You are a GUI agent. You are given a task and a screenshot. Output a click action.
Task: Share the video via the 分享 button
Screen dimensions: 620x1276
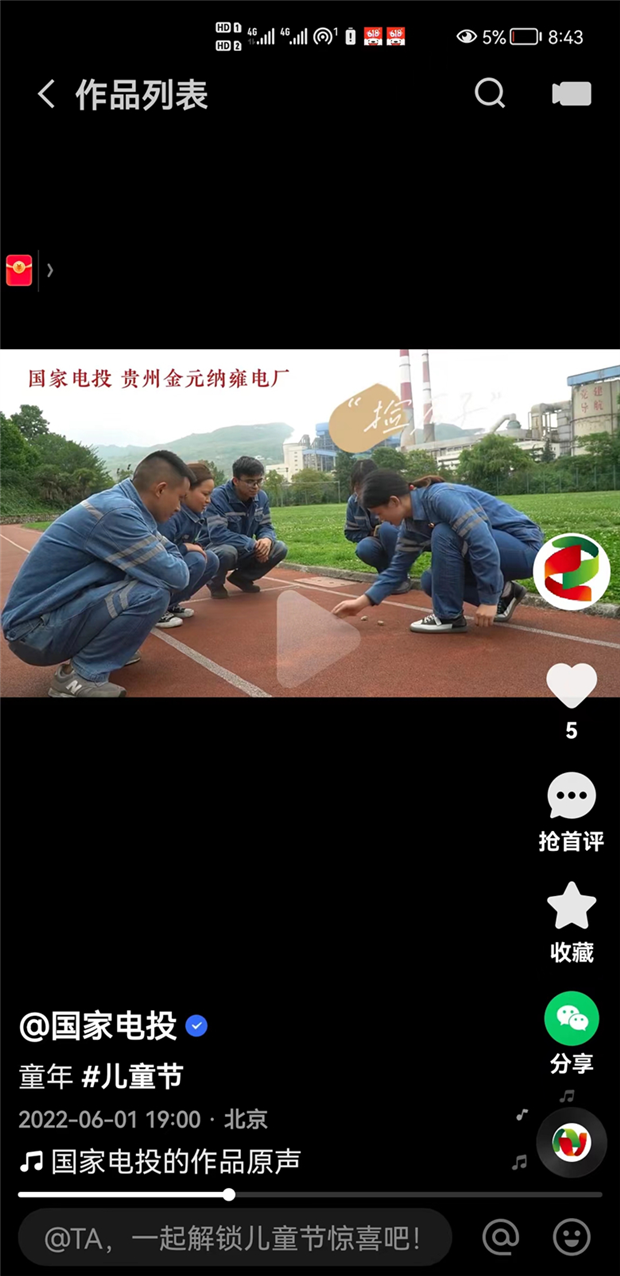571,1030
